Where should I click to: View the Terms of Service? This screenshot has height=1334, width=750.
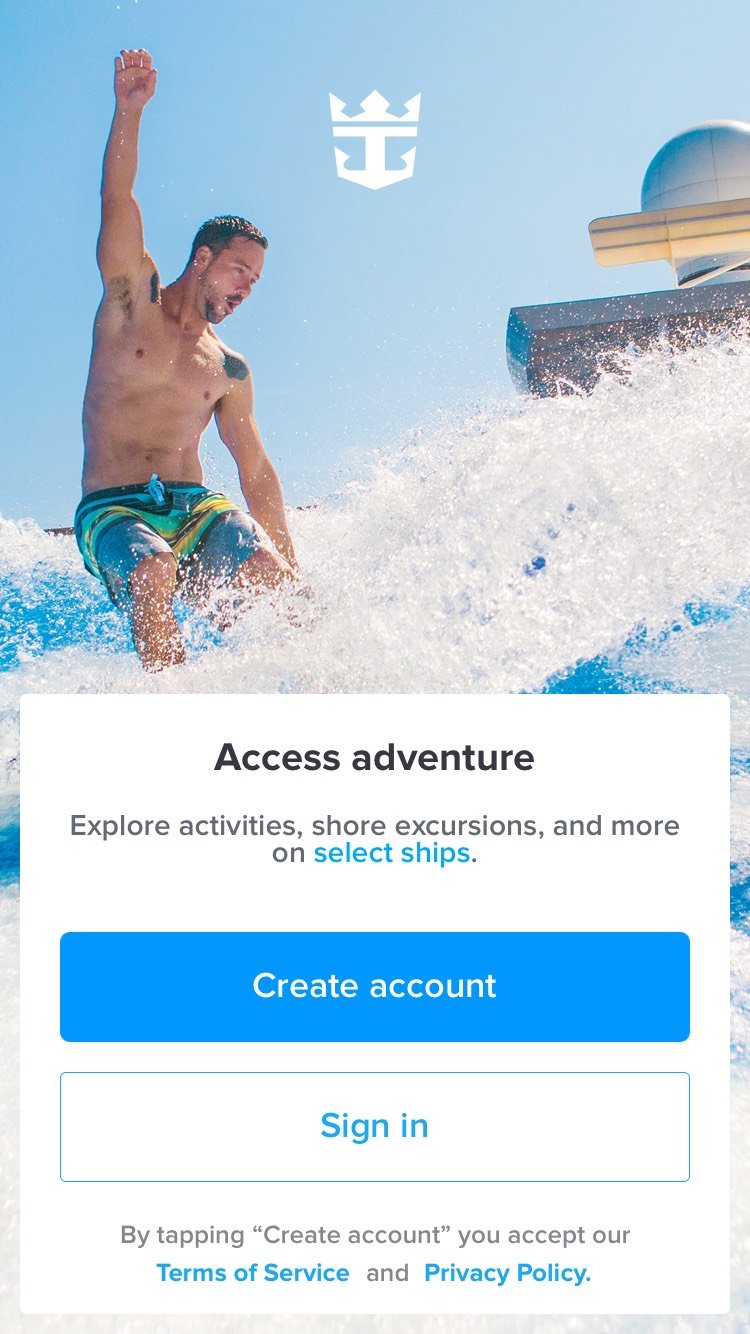(x=253, y=1273)
